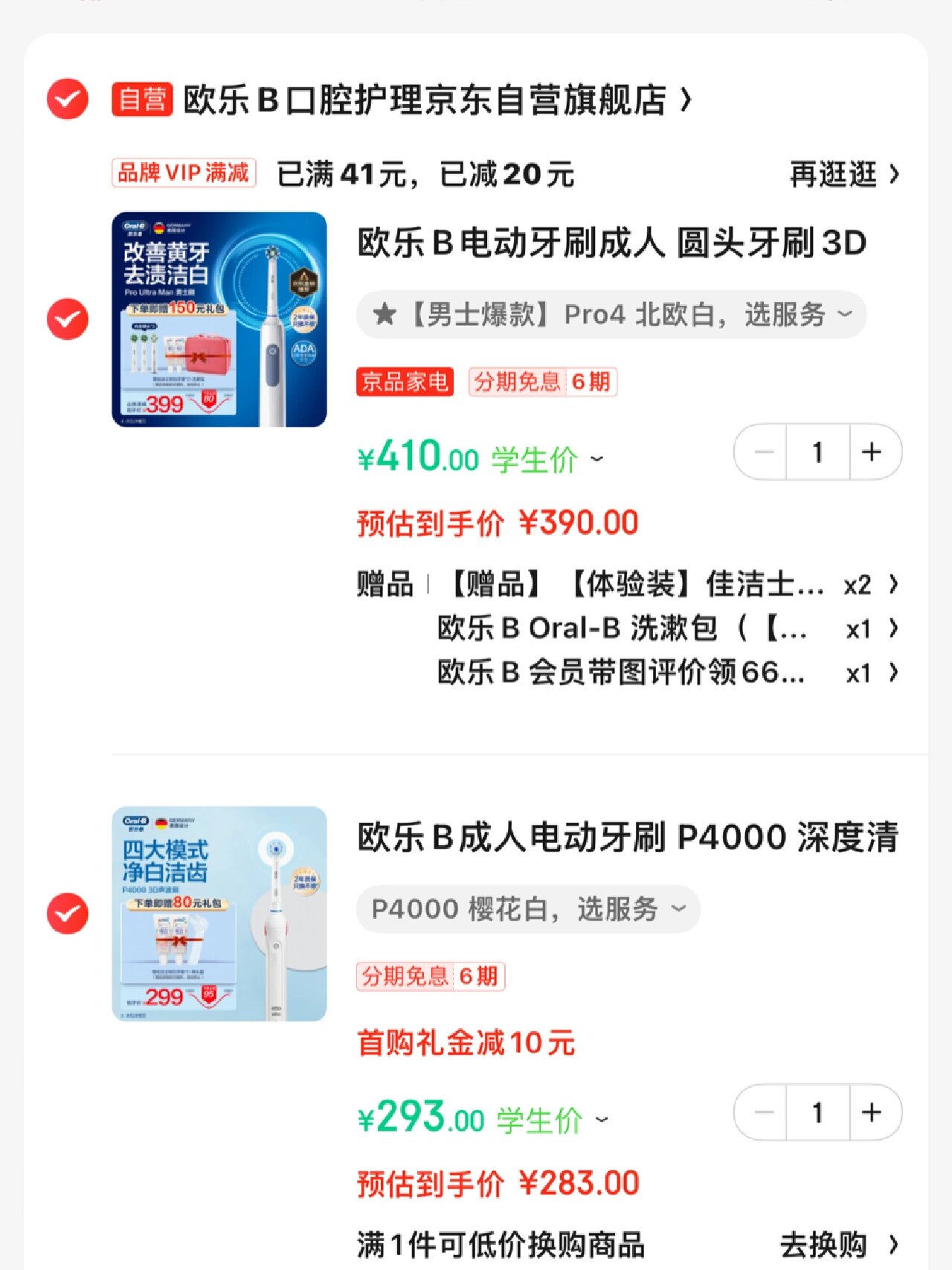Click the 京品家电 badge on Pro4 item
This screenshot has width=952, height=1270.
pos(402,382)
